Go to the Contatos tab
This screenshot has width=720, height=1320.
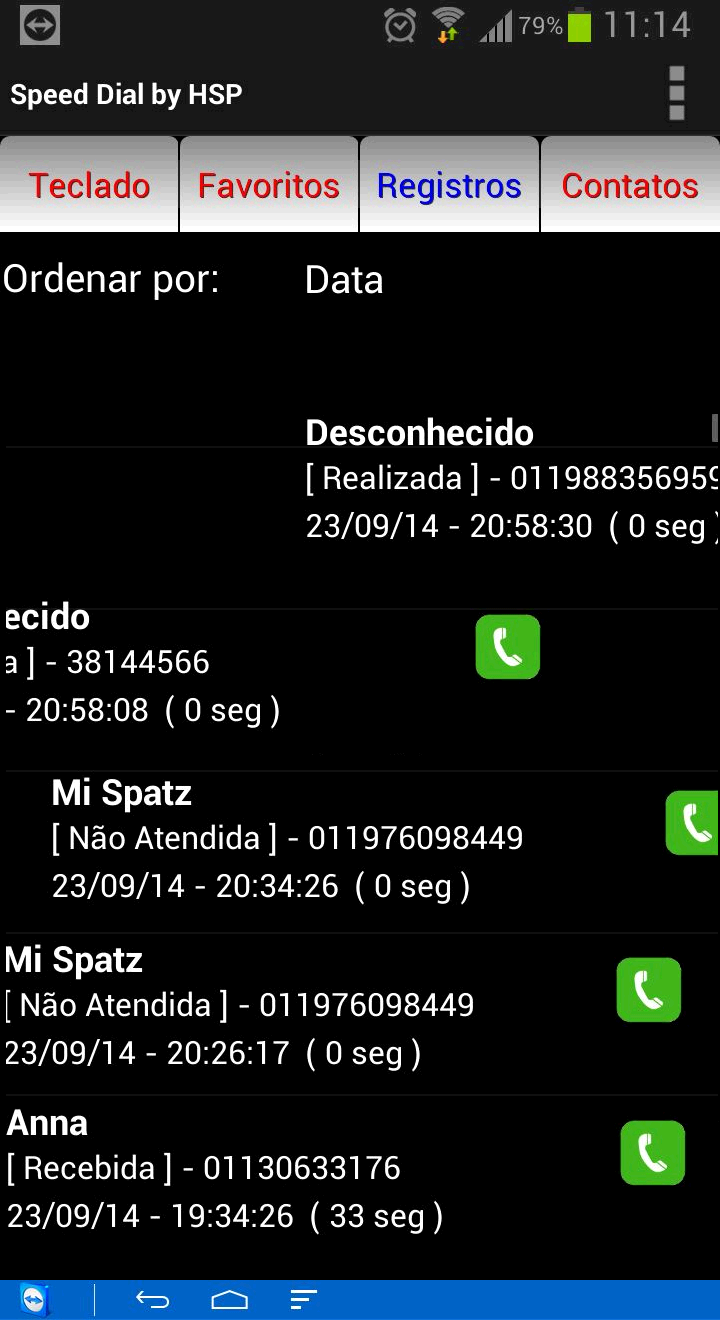[630, 186]
